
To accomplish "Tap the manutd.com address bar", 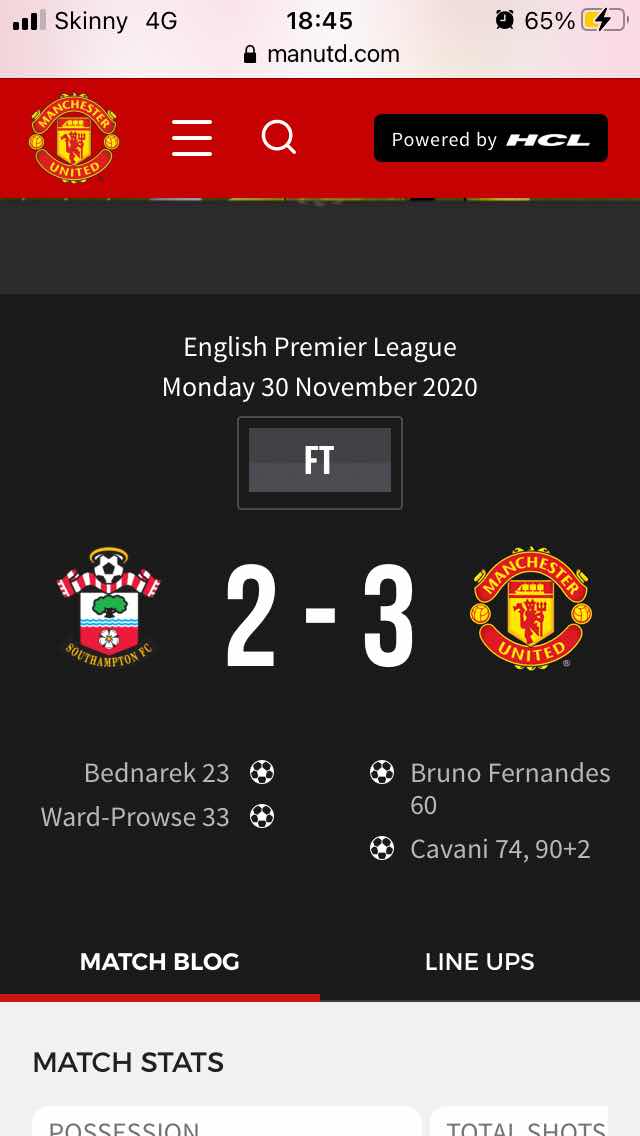I will coord(321,54).
